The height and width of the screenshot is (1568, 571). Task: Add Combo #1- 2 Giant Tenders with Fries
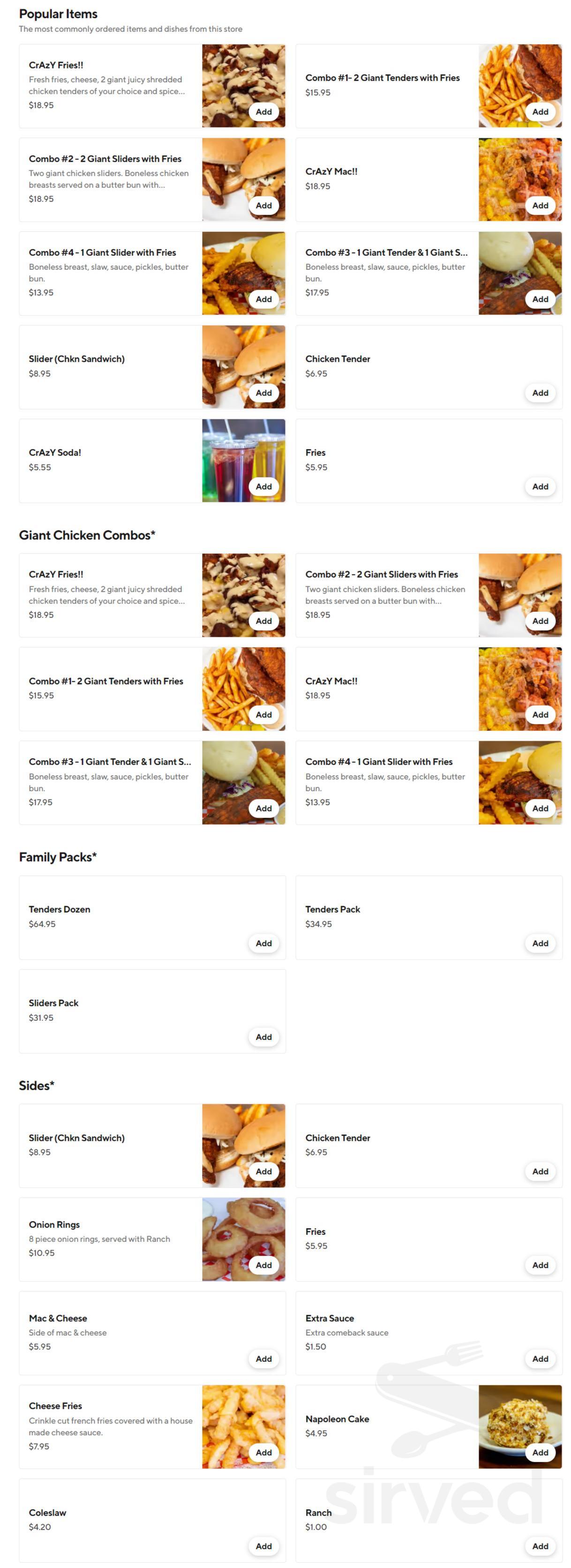[x=540, y=112]
